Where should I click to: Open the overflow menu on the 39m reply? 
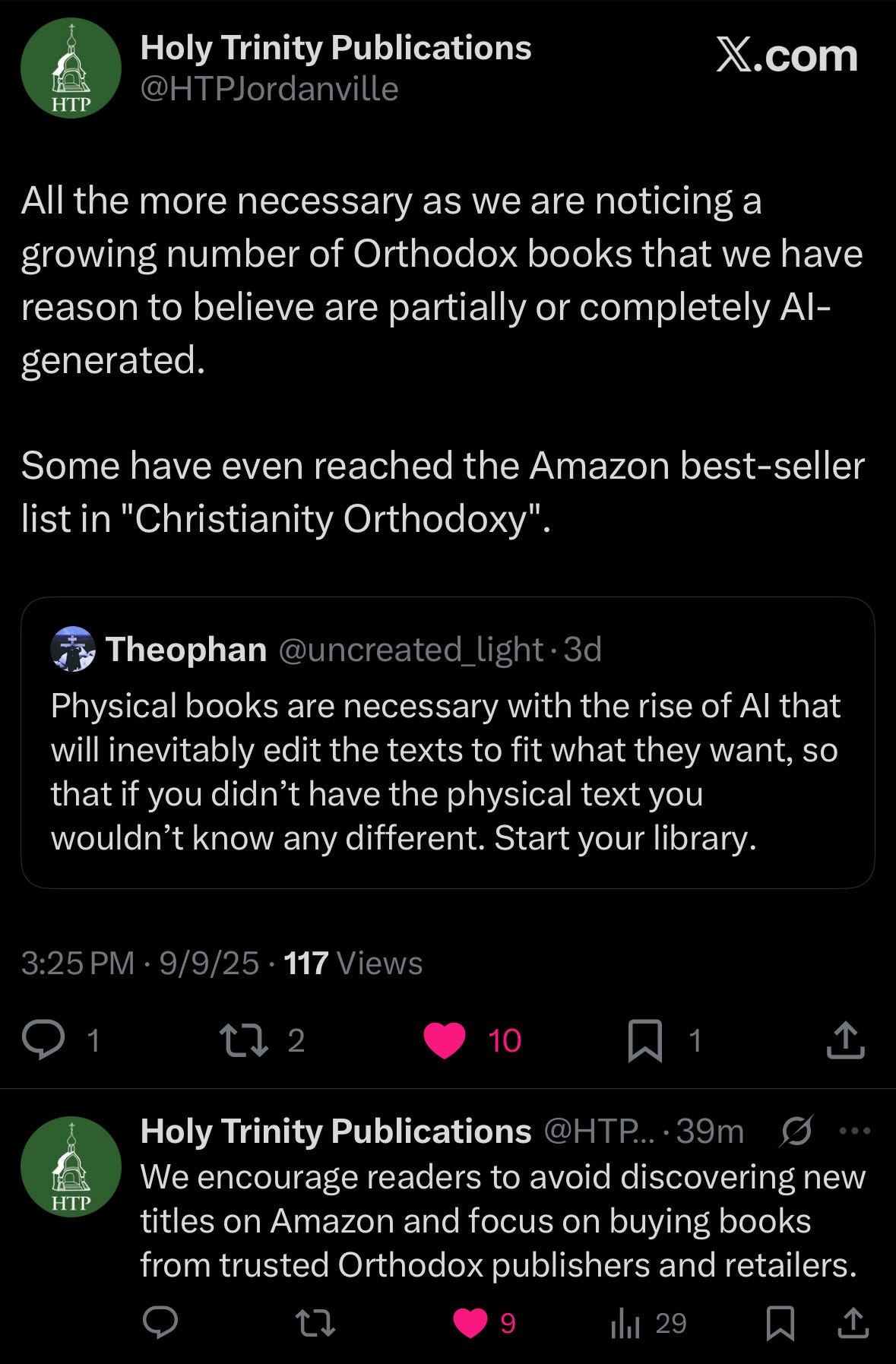[x=854, y=1131]
